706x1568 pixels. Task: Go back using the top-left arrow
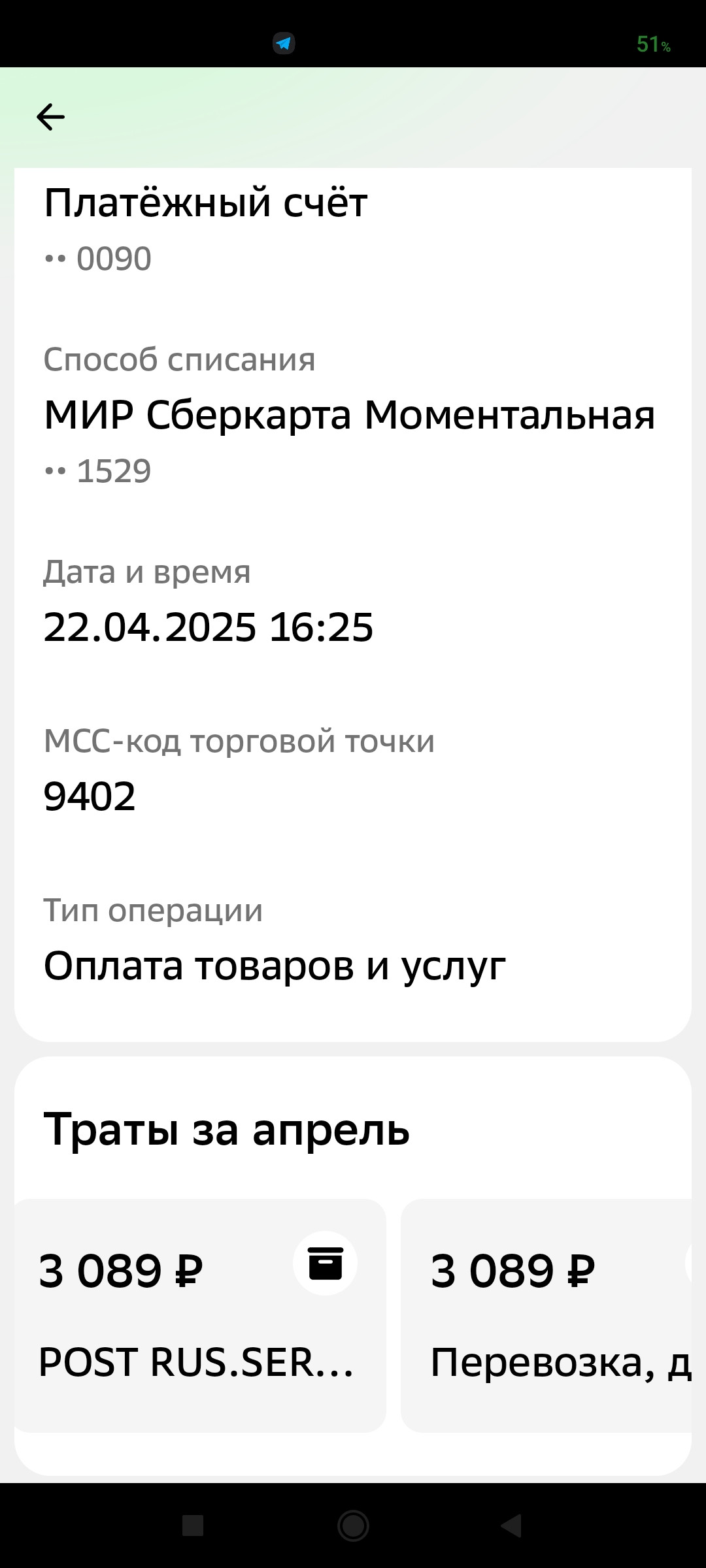50,117
